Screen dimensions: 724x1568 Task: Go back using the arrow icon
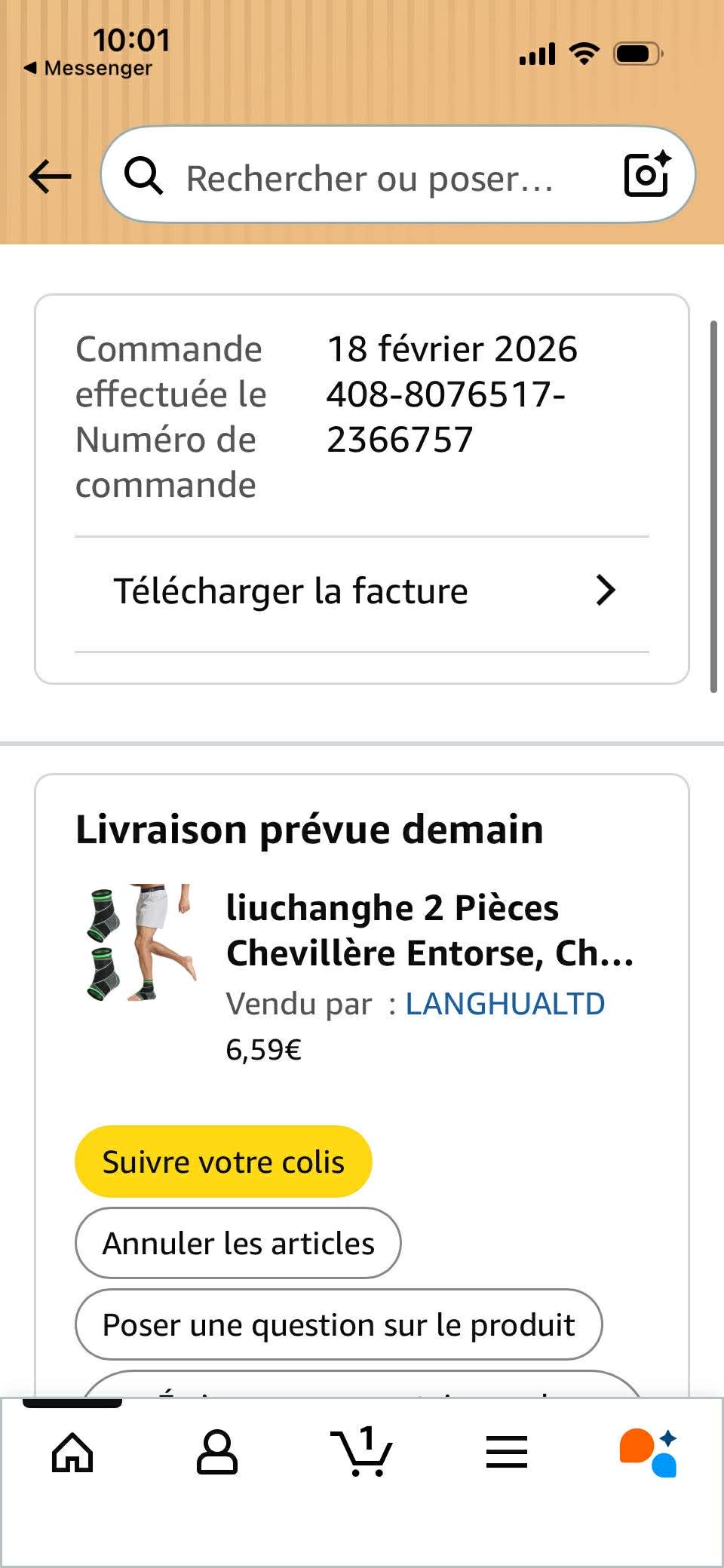pyautogui.click(x=50, y=177)
